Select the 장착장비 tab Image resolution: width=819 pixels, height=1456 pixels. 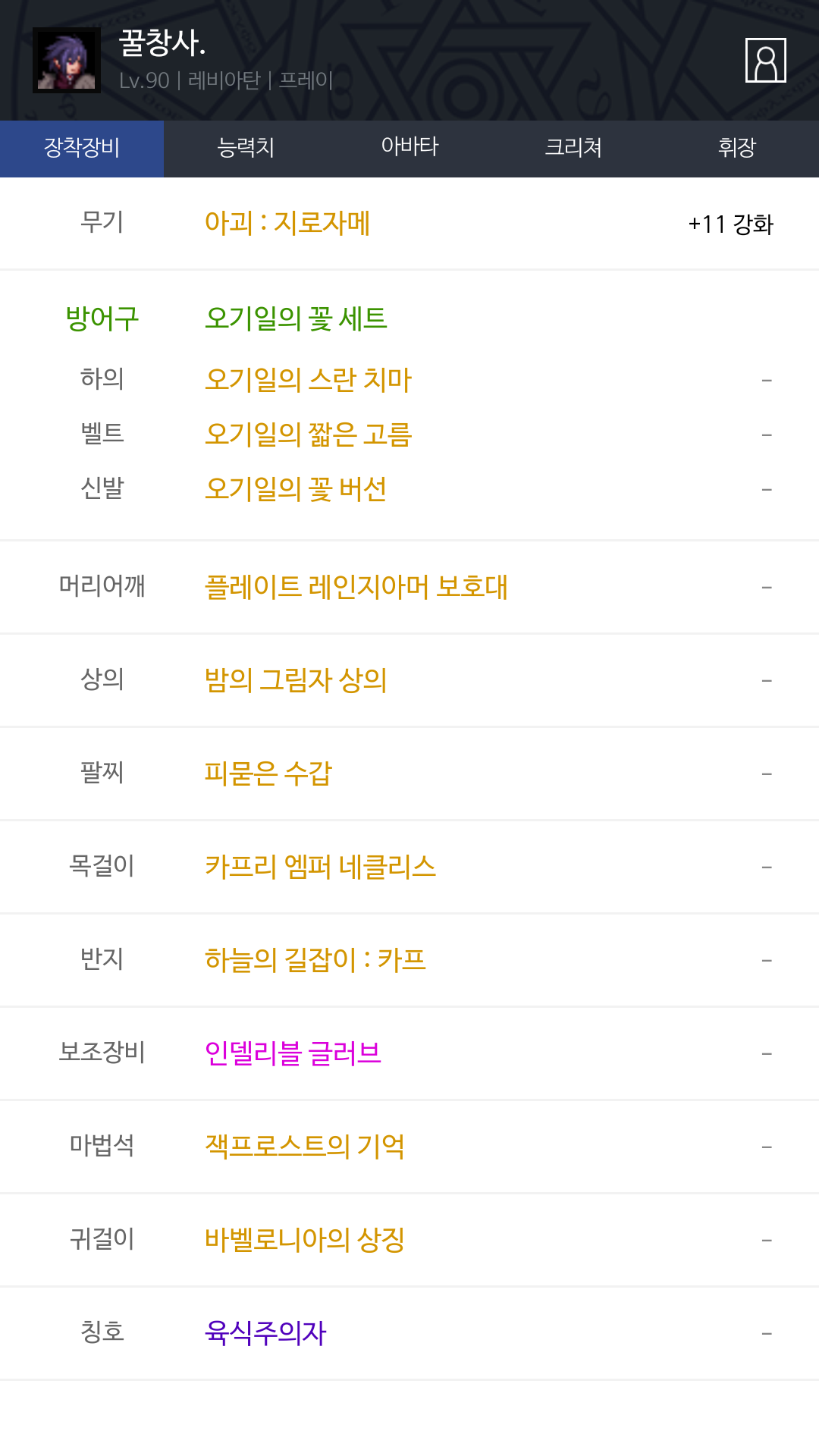click(x=82, y=148)
